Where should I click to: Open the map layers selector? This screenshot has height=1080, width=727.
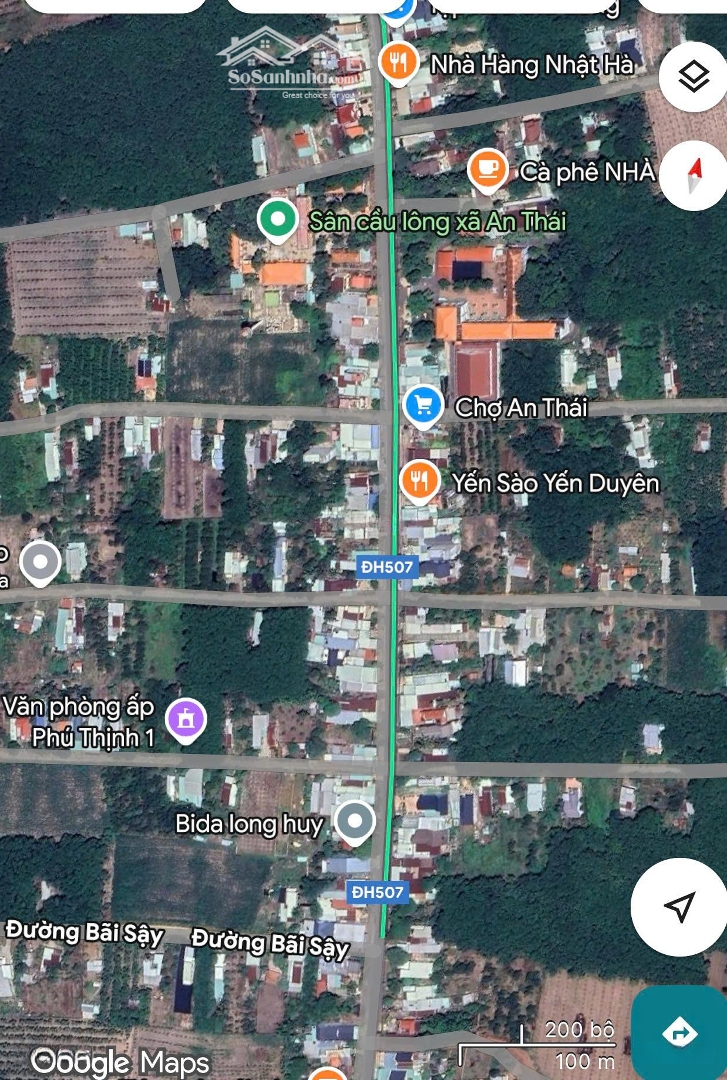pos(693,77)
